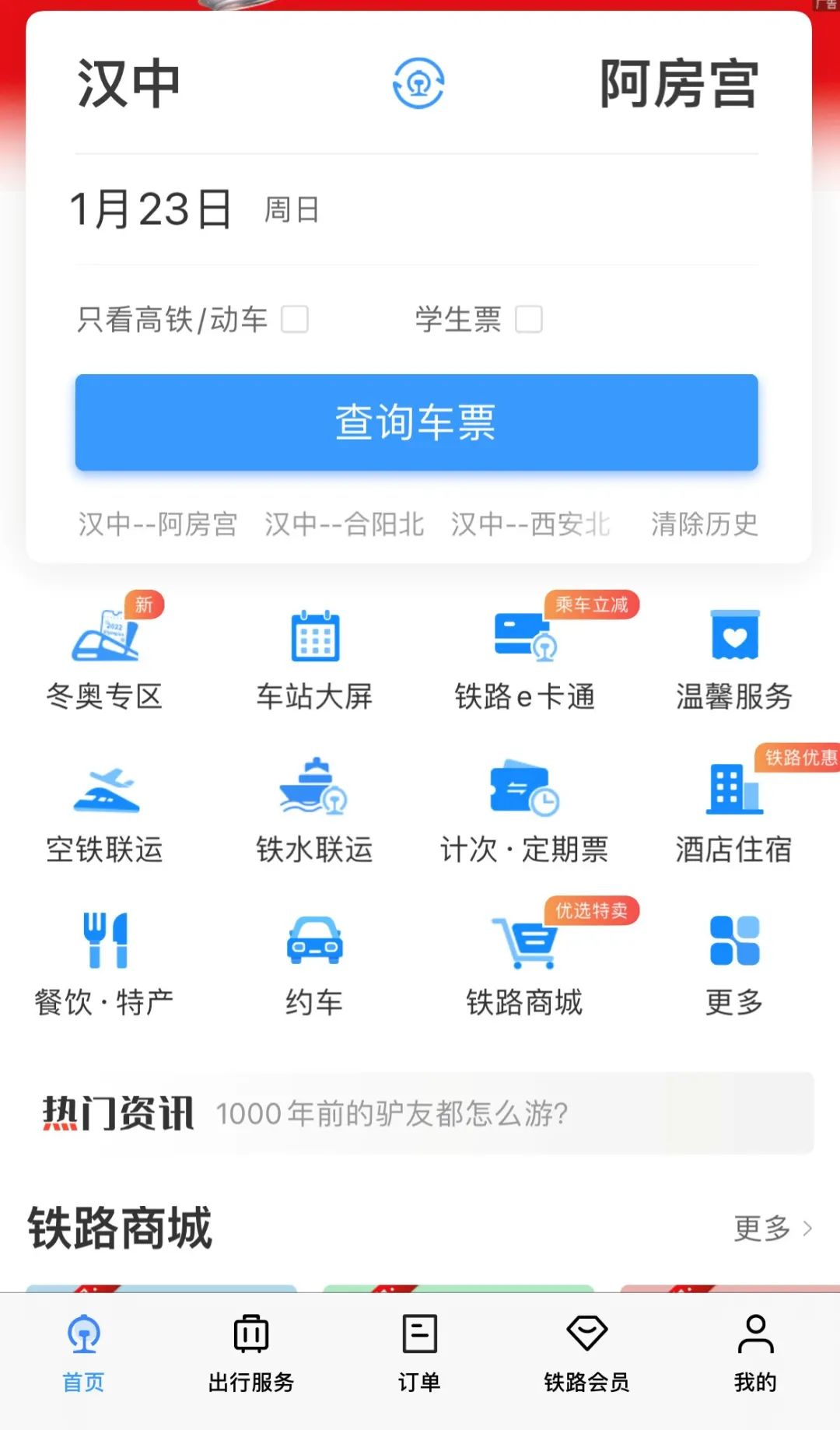View 更多 in the 铁路商城 section
Image resolution: width=840 pixels, height=1430 pixels.
tap(773, 1228)
